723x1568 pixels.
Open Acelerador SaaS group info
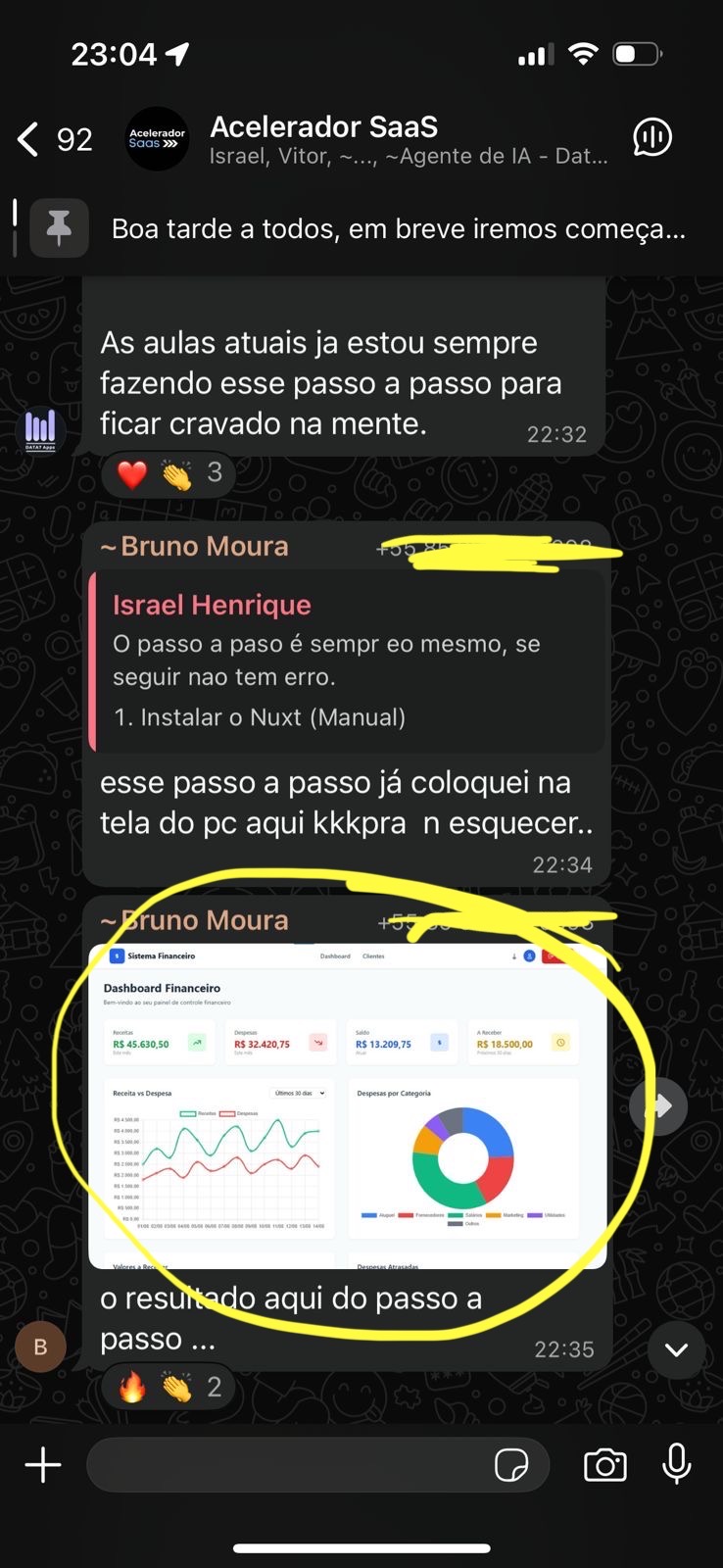(x=392, y=139)
